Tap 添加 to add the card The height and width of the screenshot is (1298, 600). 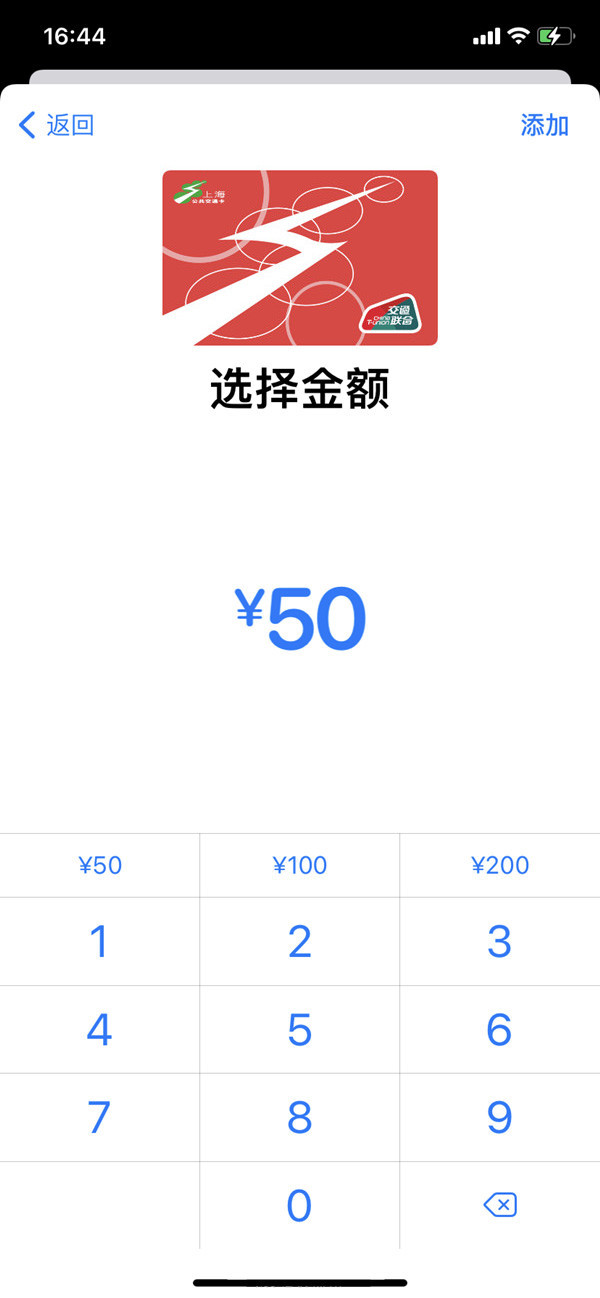[x=544, y=125]
